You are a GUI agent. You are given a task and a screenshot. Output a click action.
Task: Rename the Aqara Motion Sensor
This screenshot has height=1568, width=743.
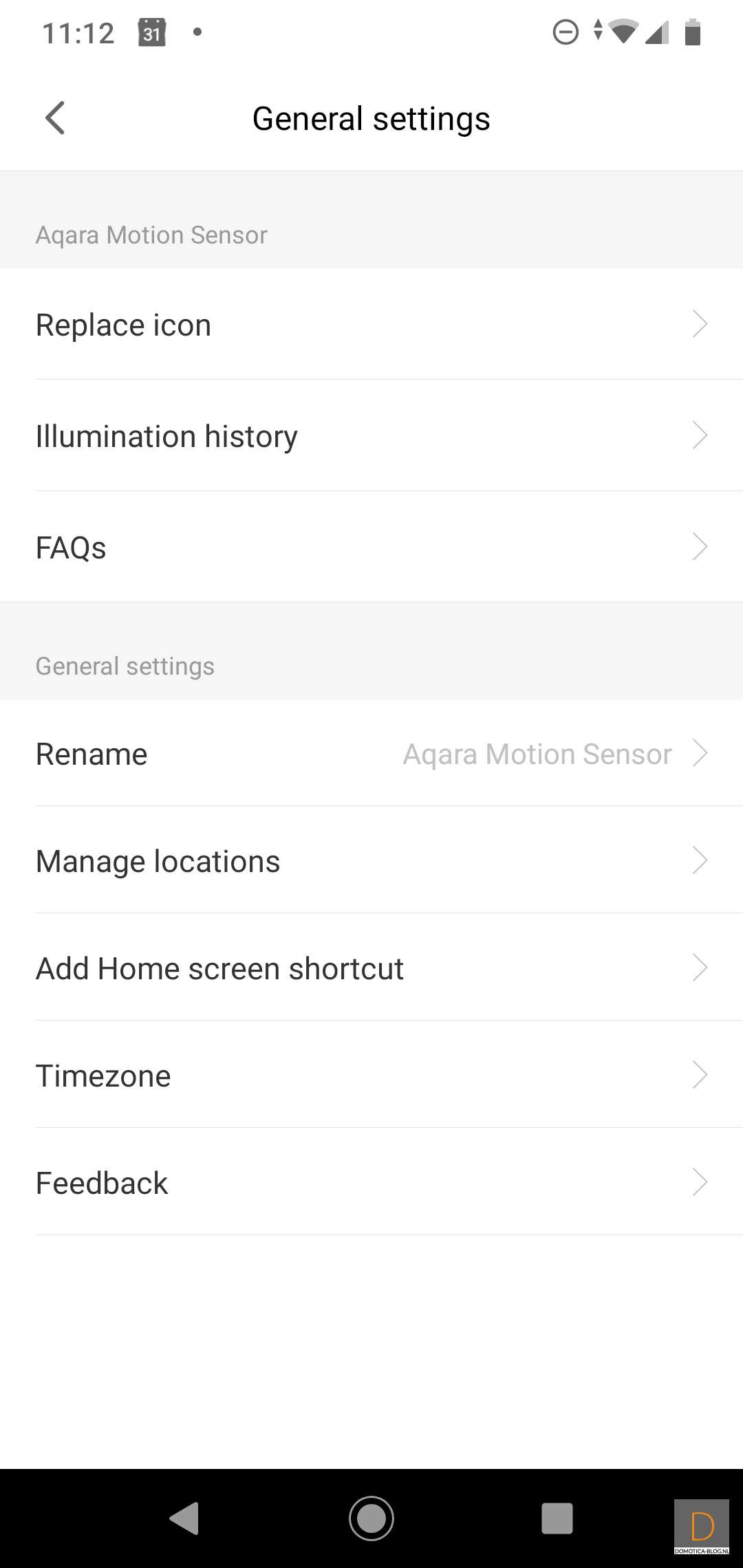click(371, 754)
